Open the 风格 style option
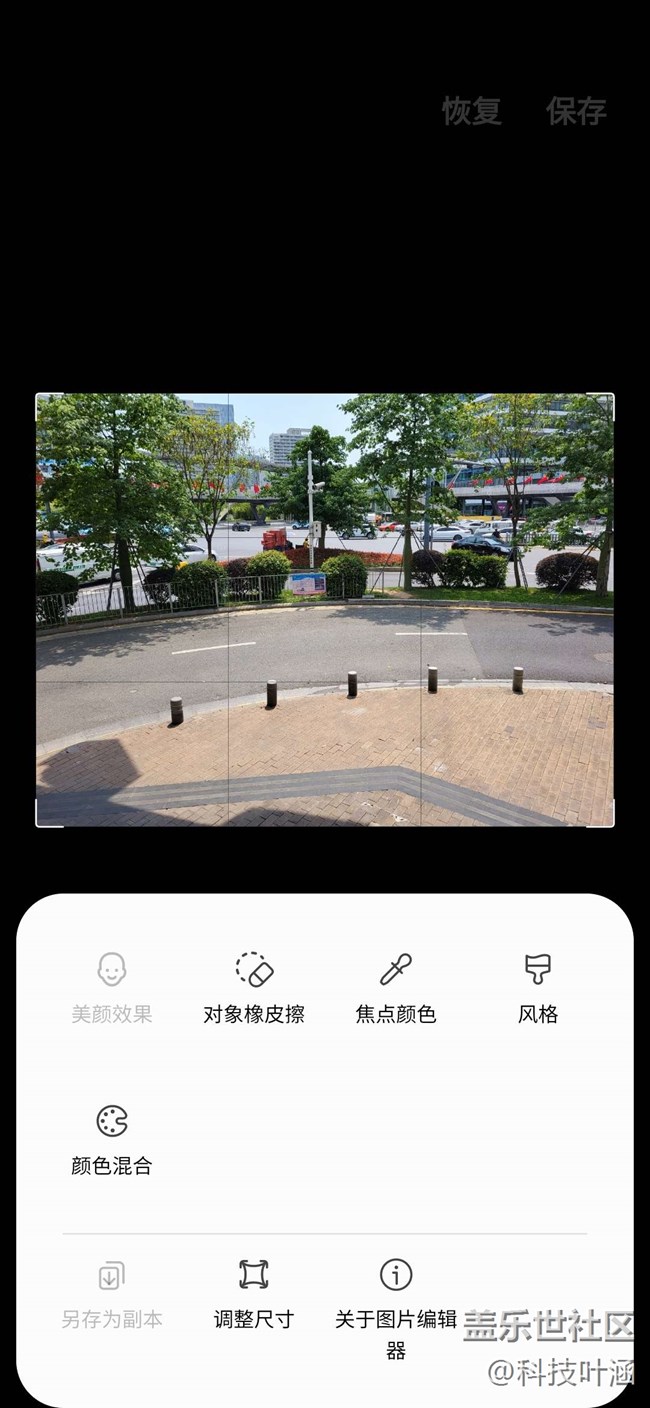Image resolution: width=650 pixels, height=1408 pixels. click(538, 987)
